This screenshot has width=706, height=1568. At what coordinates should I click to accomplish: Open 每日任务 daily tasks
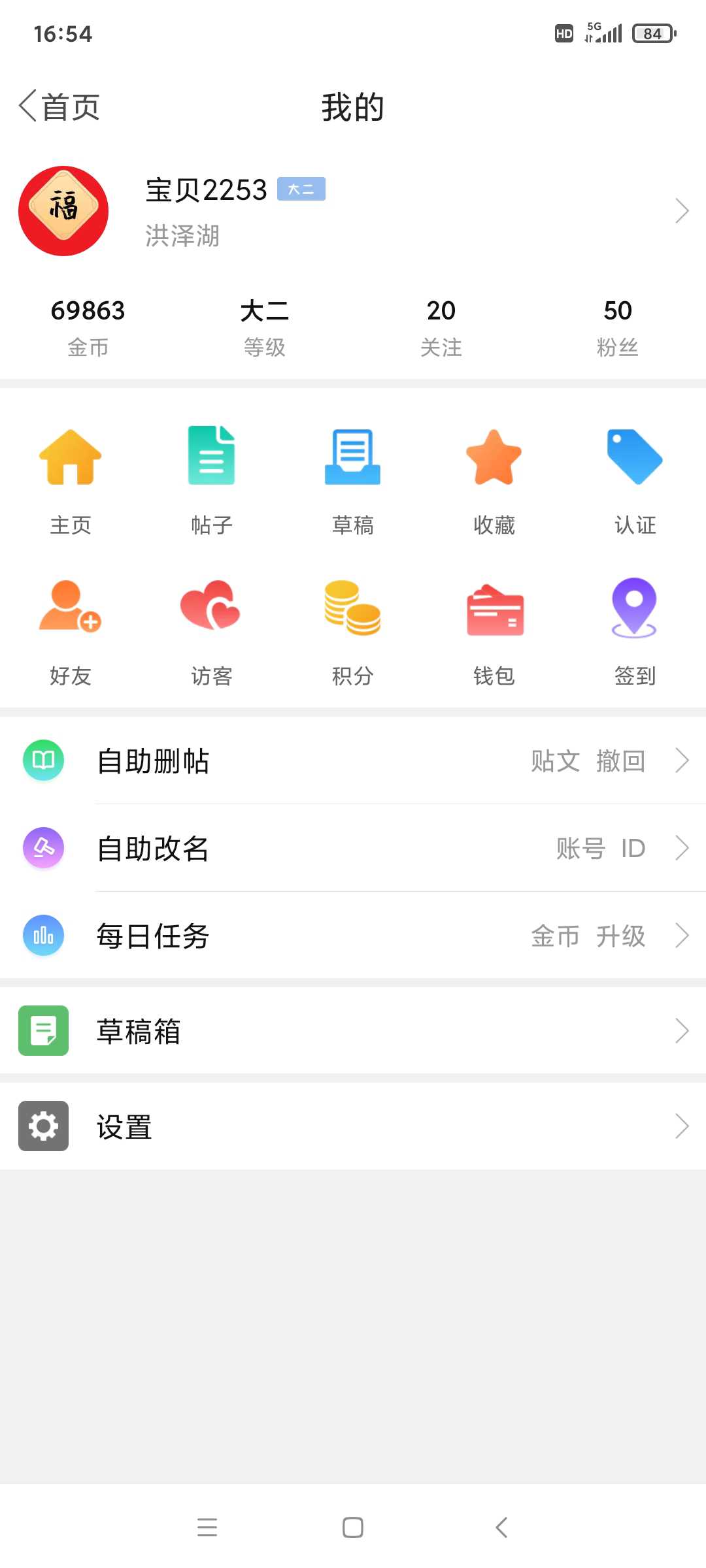pos(353,936)
